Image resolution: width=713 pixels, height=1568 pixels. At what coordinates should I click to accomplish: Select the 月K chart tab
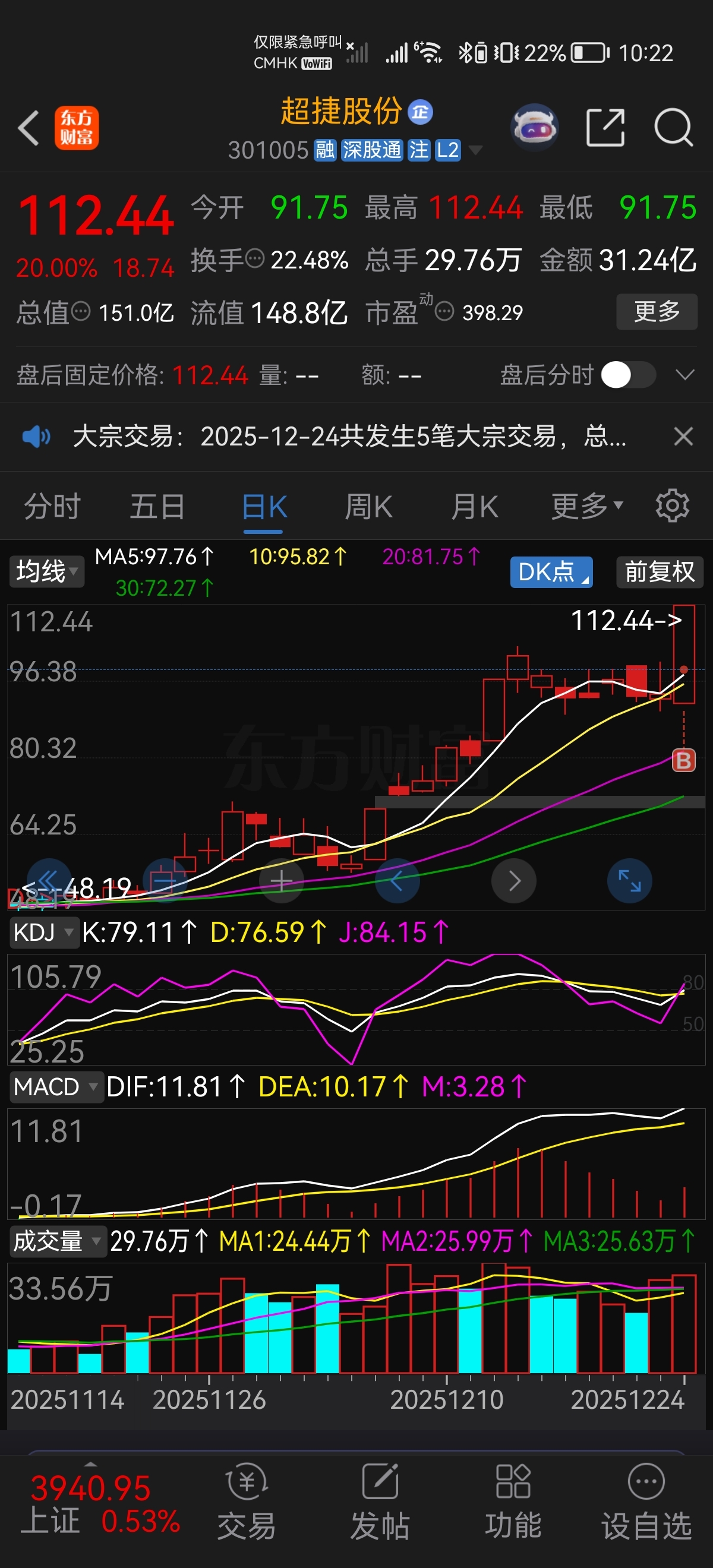(474, 507)
